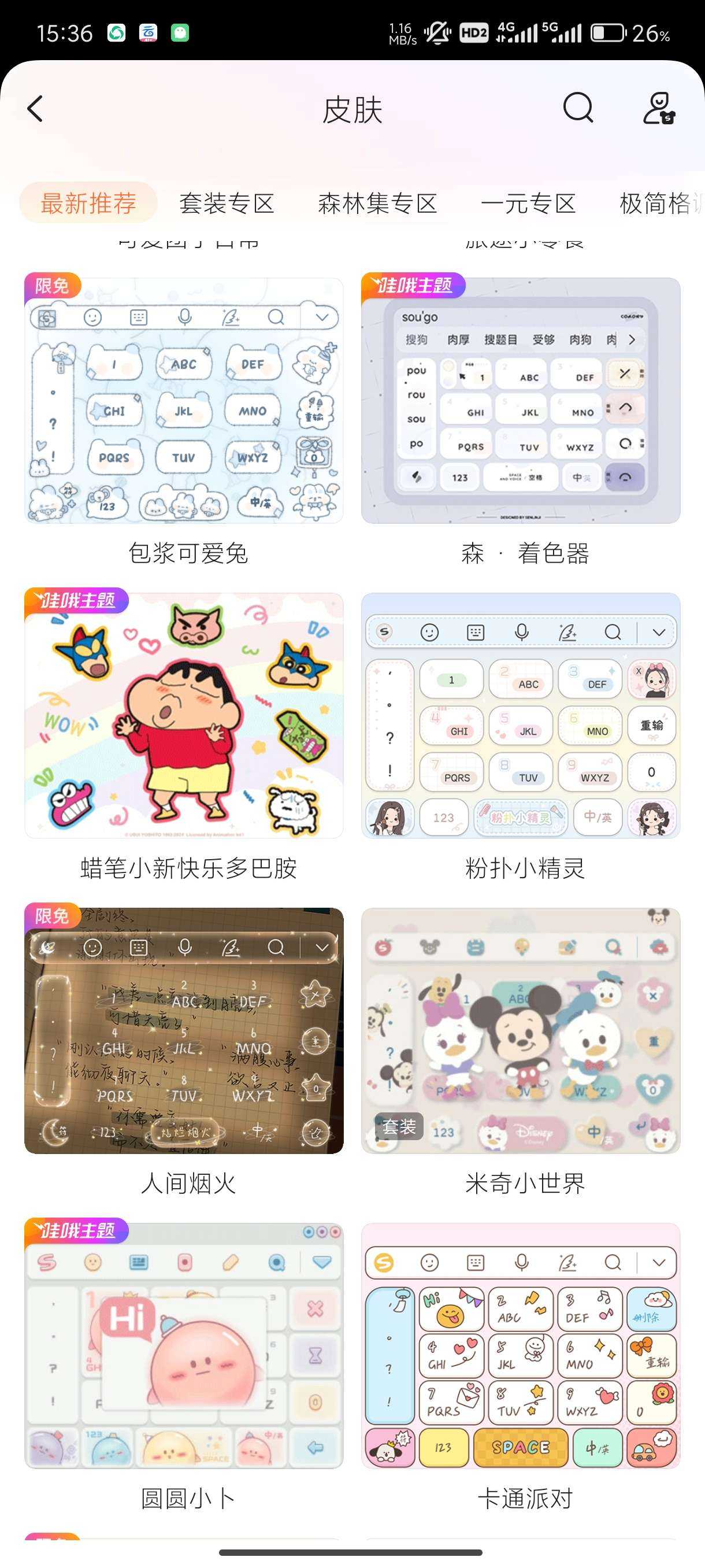Viewport: 705px width, 1568px height.
Task: View the 森 · 着色器 skin
Action: [x=521, y=400]
